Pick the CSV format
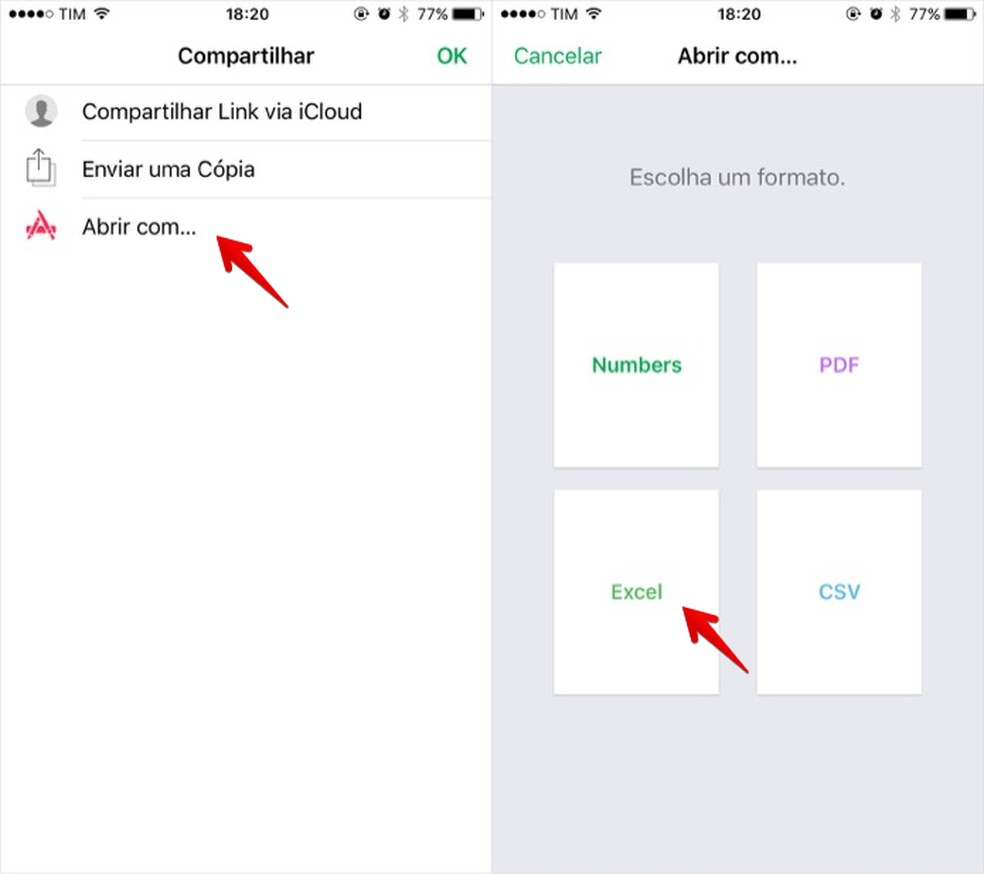The width and height of the screenshot is (984, 874). pos(838,592)
